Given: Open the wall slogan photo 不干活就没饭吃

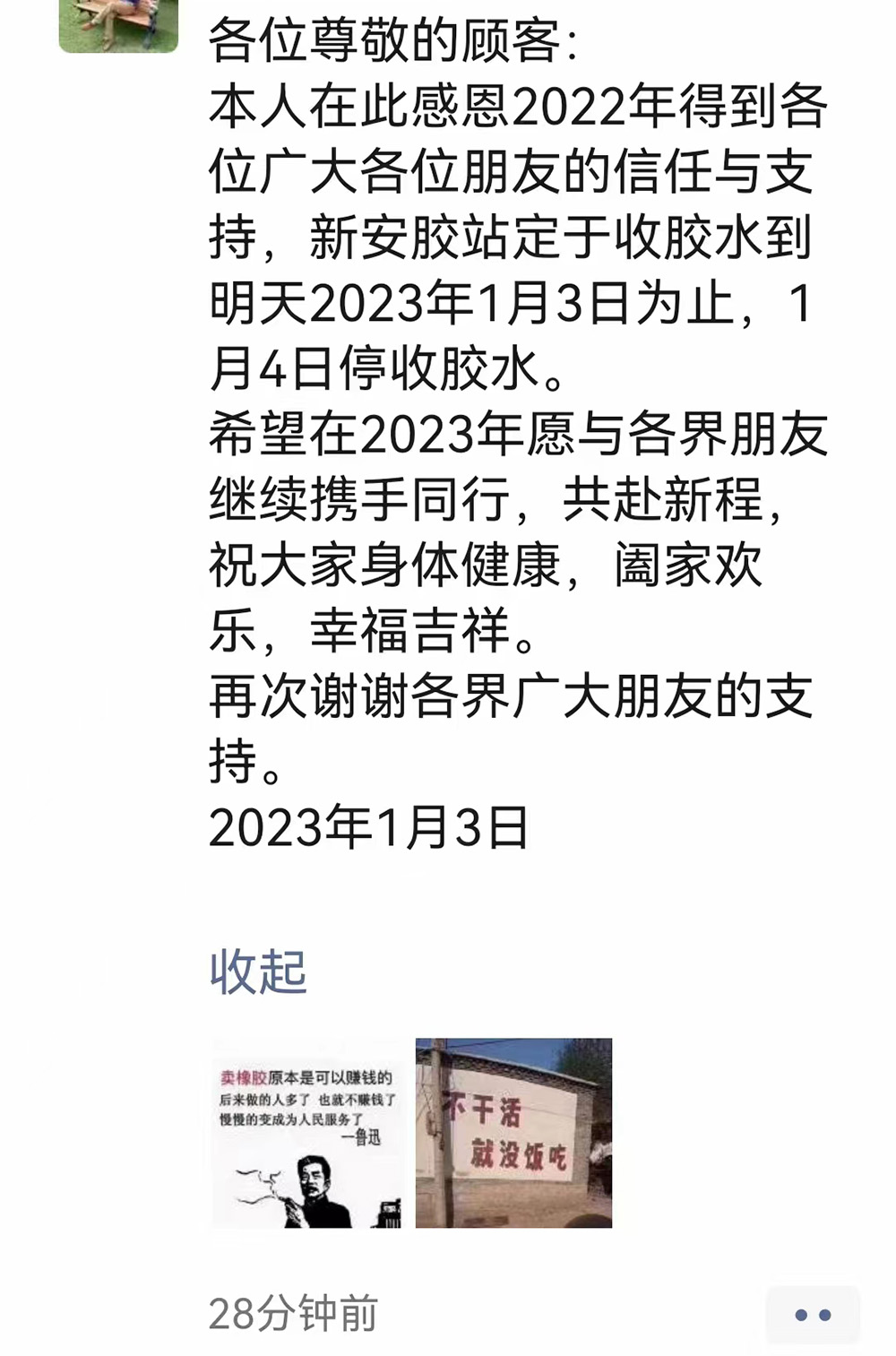Looking at the screenshot, I should click(x=513, y=1133).
